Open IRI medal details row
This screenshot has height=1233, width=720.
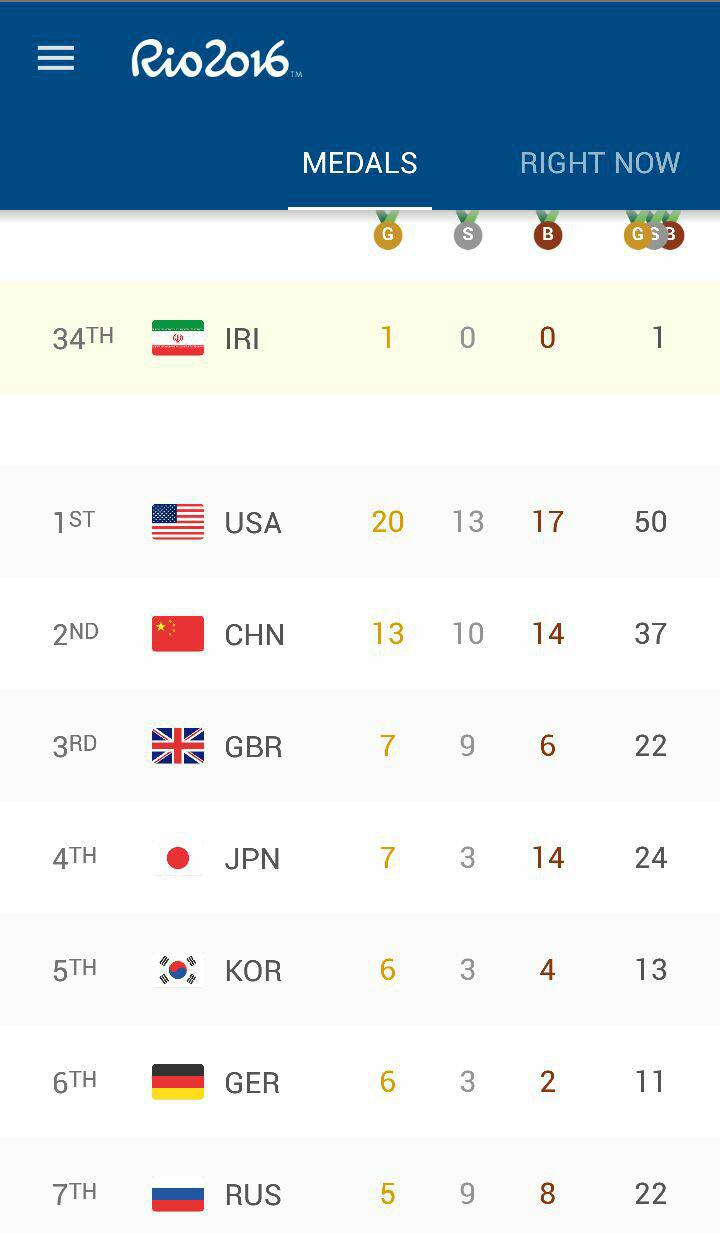click(360, 338)
